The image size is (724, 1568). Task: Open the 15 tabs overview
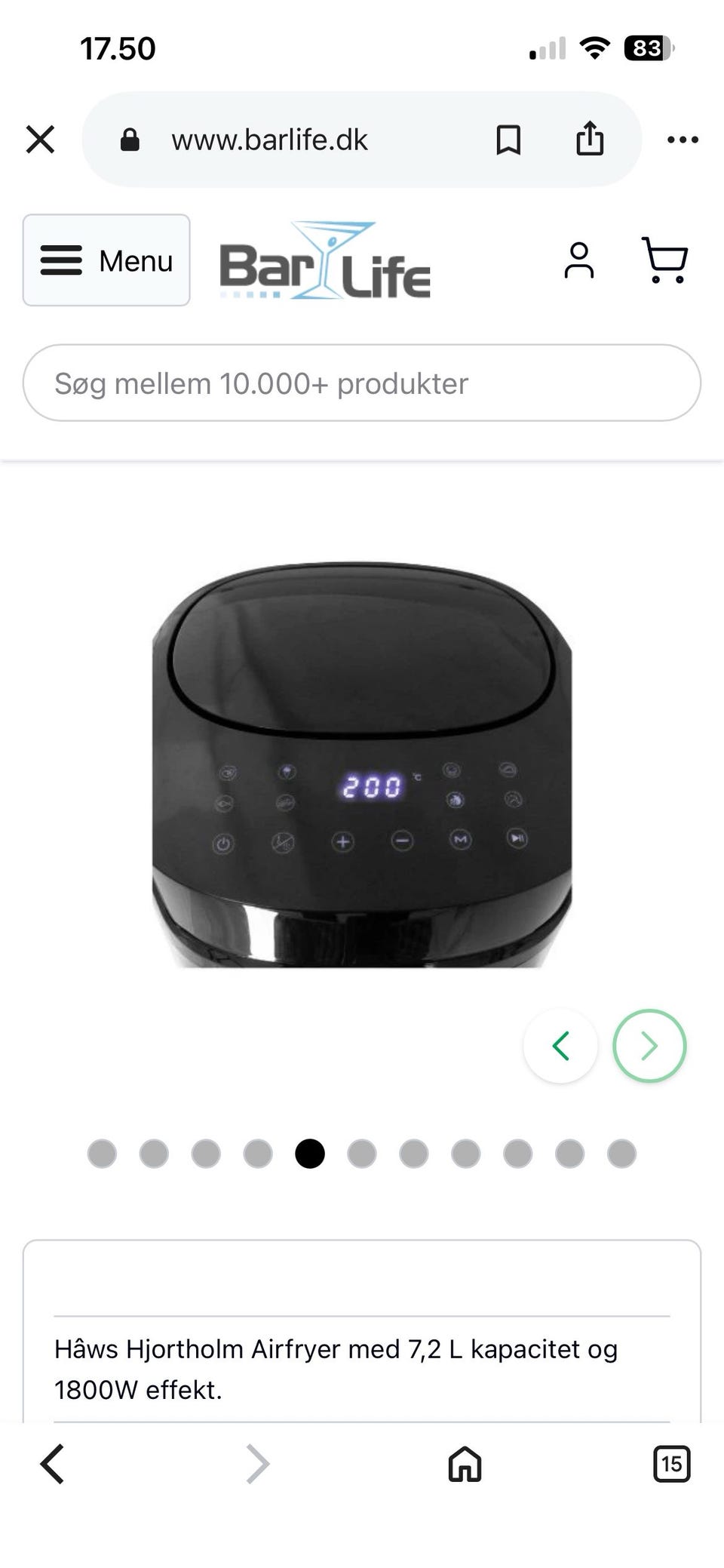(x=671, y=1465)
